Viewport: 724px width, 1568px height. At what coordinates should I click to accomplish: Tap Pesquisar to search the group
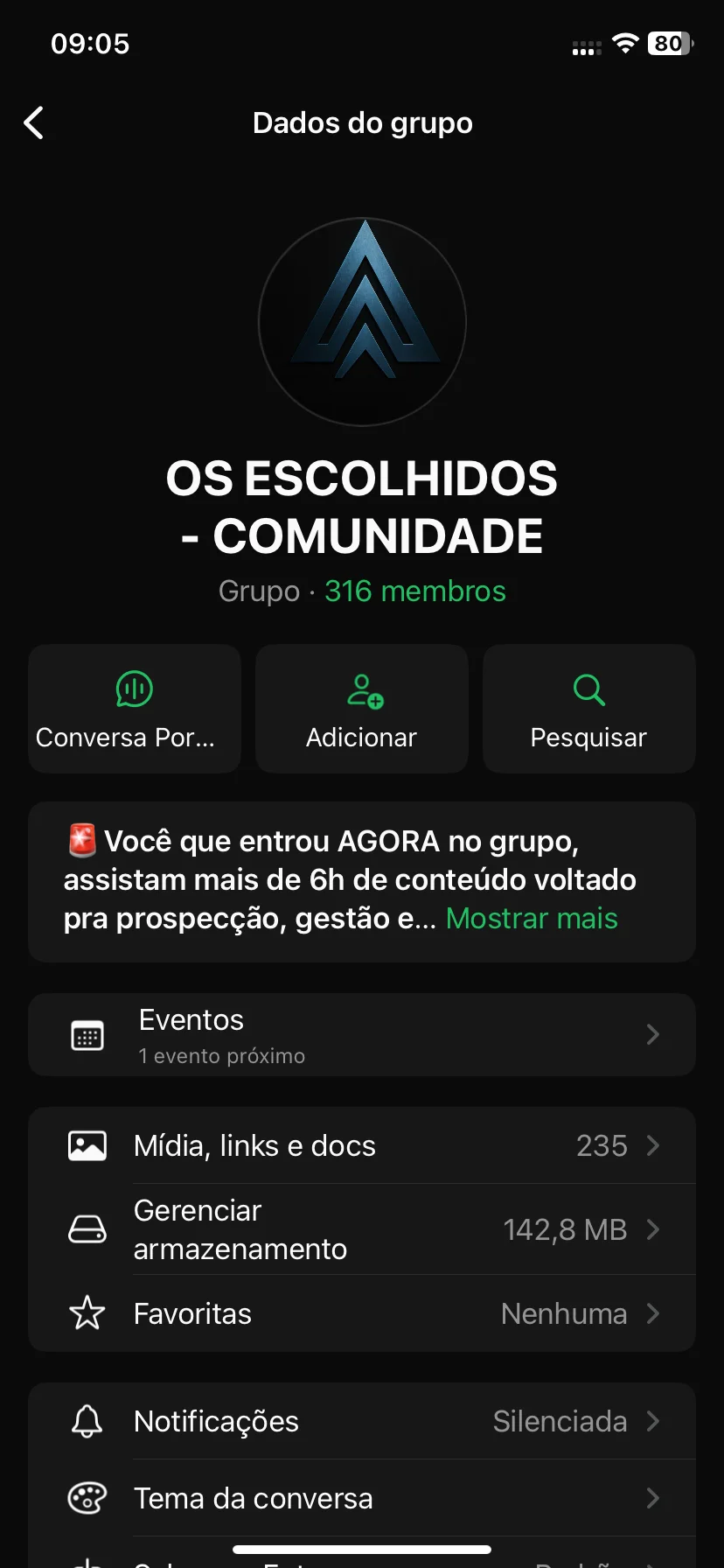coord(588,709)
